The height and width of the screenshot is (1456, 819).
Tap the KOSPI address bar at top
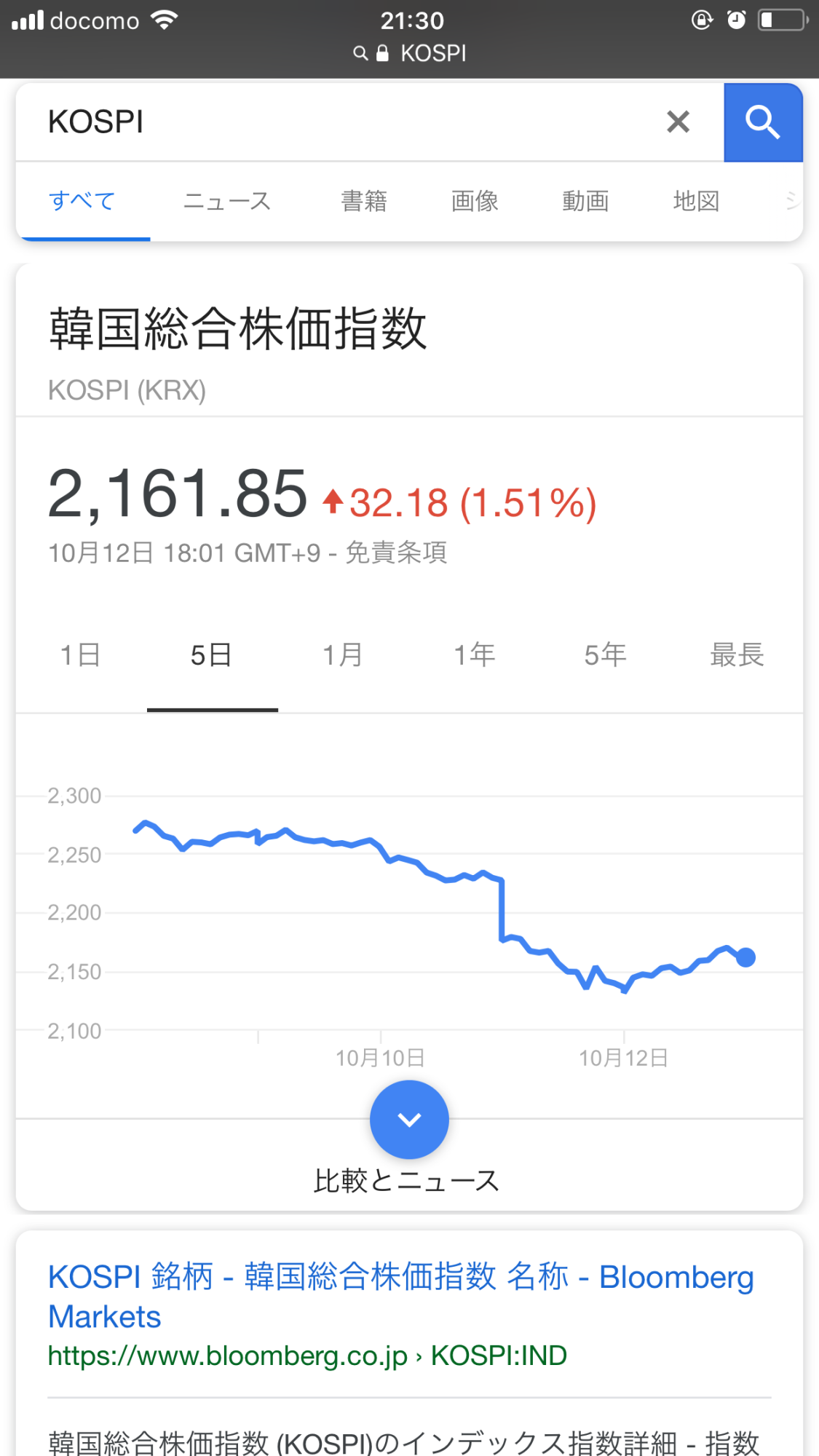[410, 53]
